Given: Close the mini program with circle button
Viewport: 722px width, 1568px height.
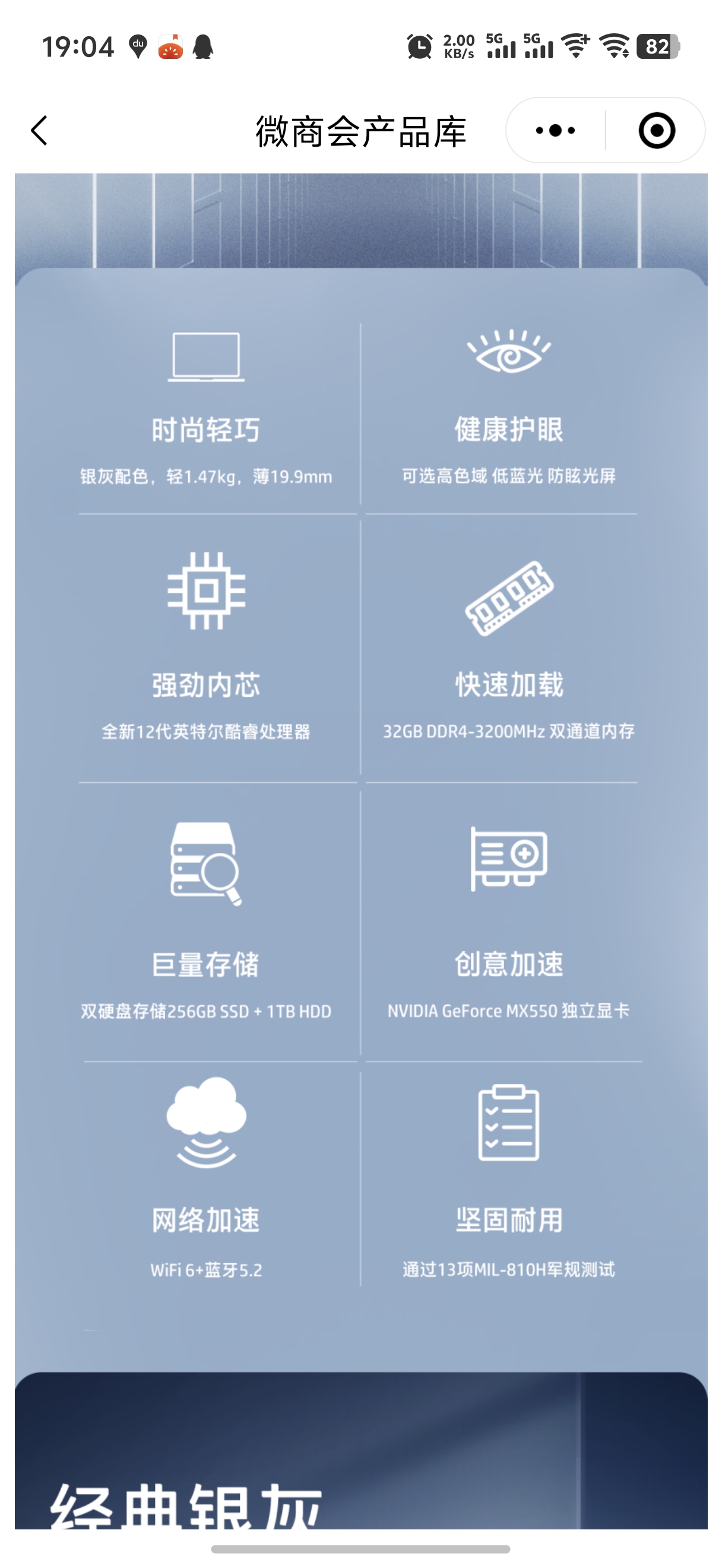Looking at the screenshot, I should 656,131.
